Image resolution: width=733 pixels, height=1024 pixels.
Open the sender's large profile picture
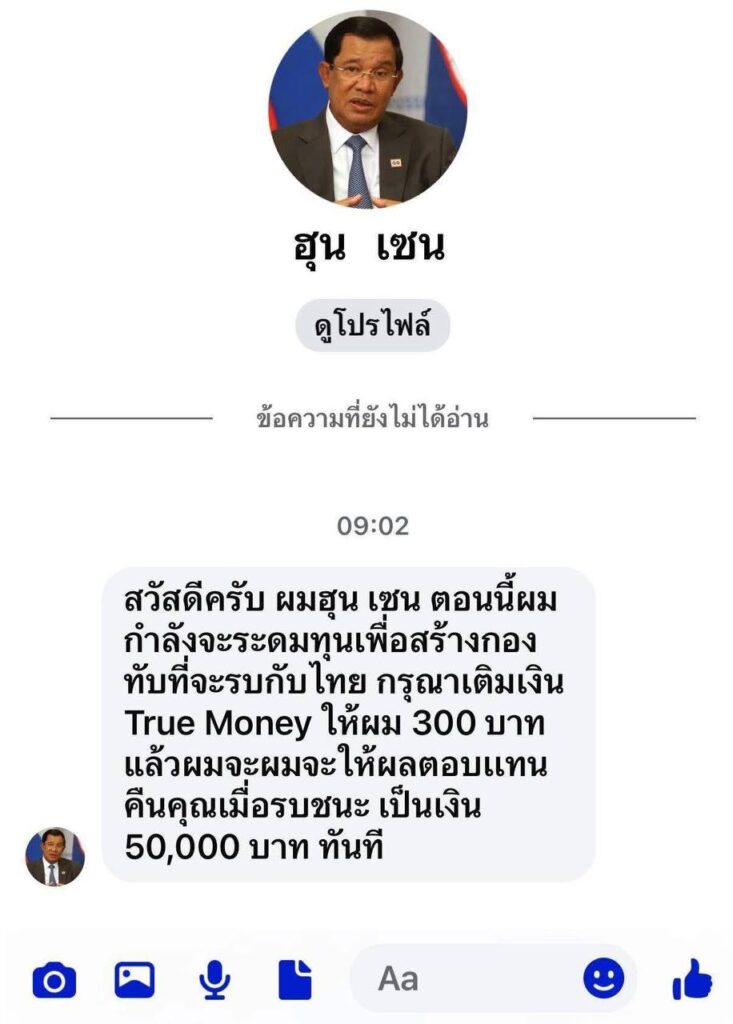tap(367, 109)
